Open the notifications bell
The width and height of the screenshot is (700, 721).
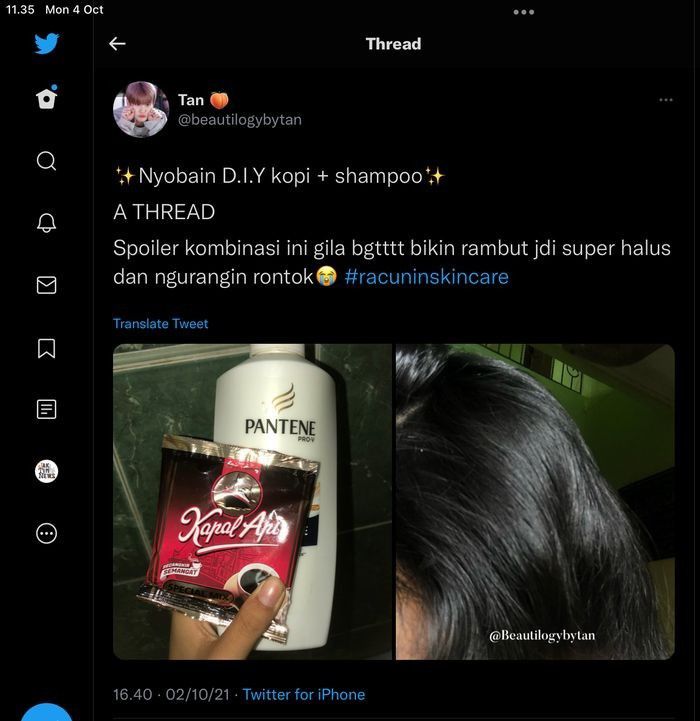46,223
